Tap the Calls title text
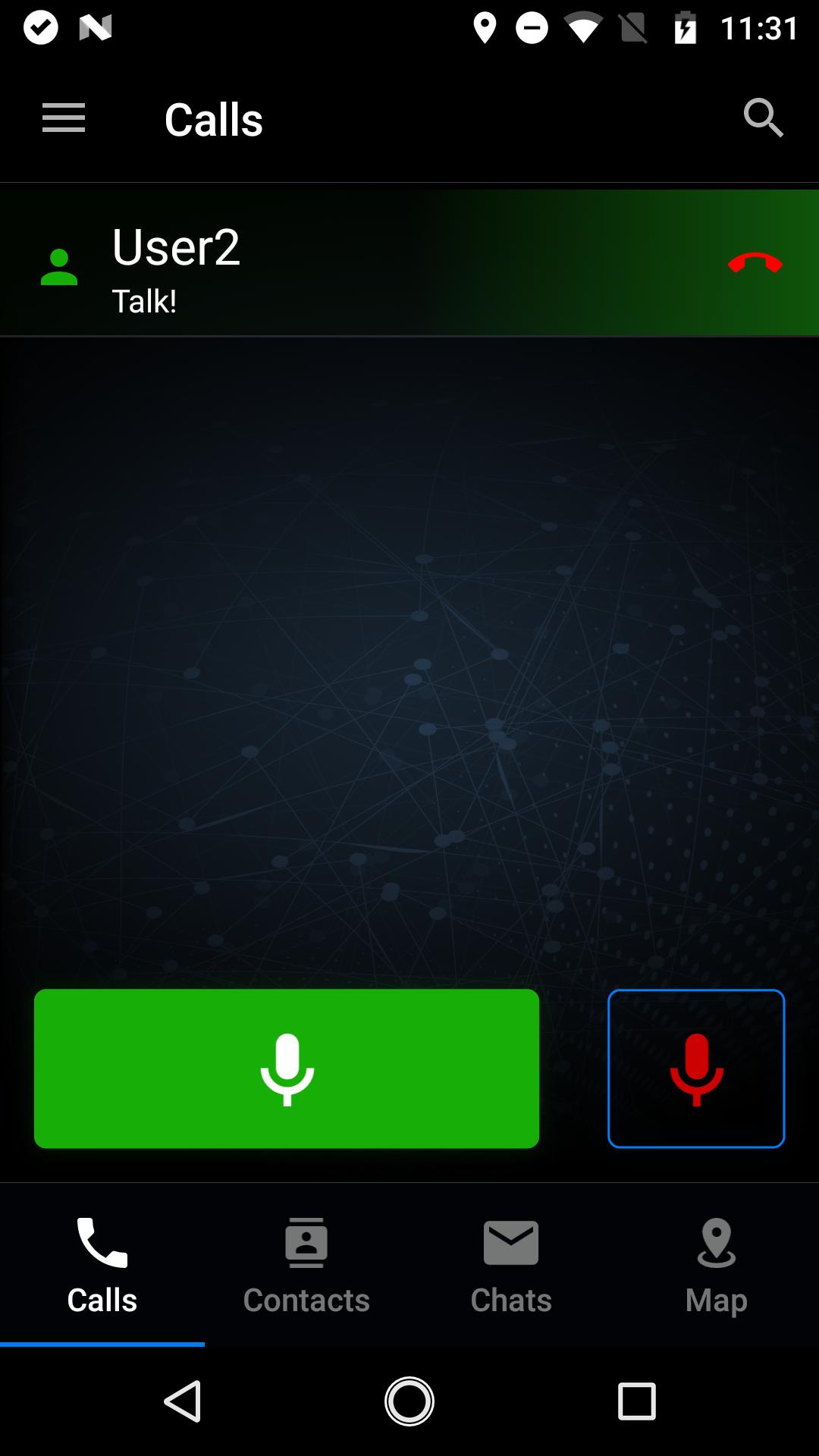Image resolution: width=819 pixels, height=1456 pixels. (214, 118)
